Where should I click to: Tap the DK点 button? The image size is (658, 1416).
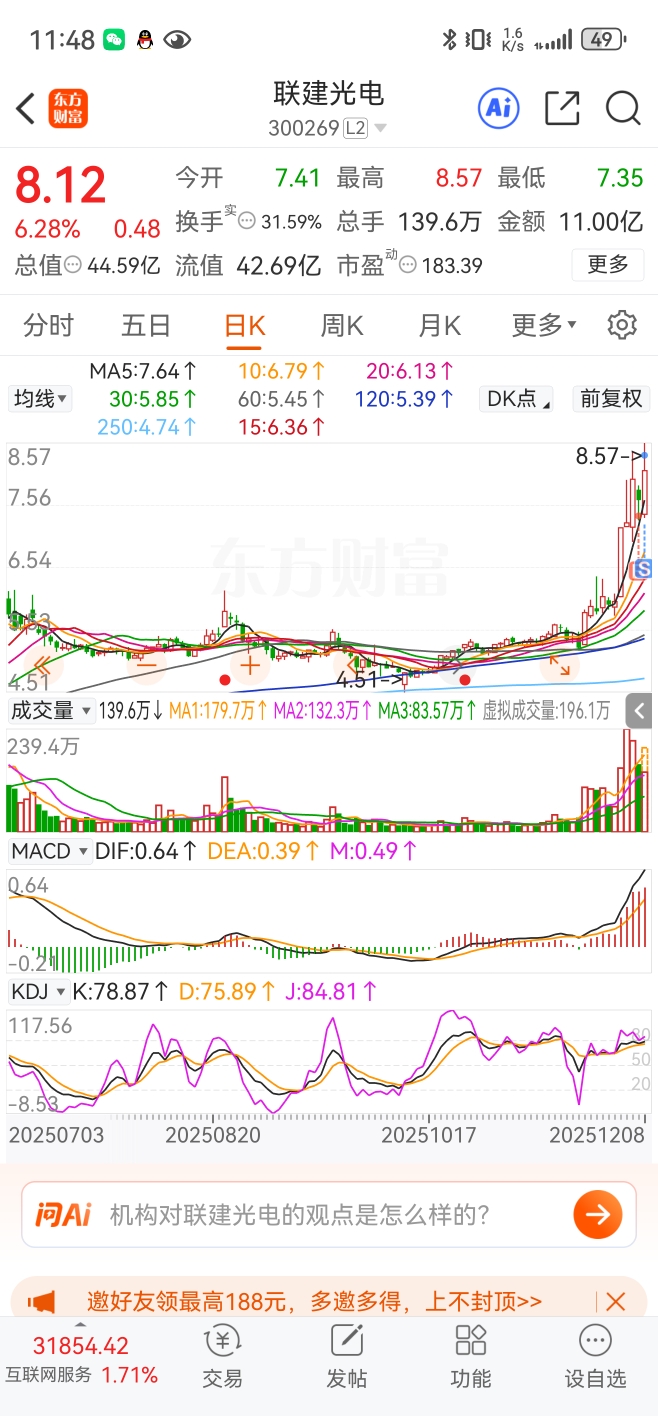coord(517,399)
